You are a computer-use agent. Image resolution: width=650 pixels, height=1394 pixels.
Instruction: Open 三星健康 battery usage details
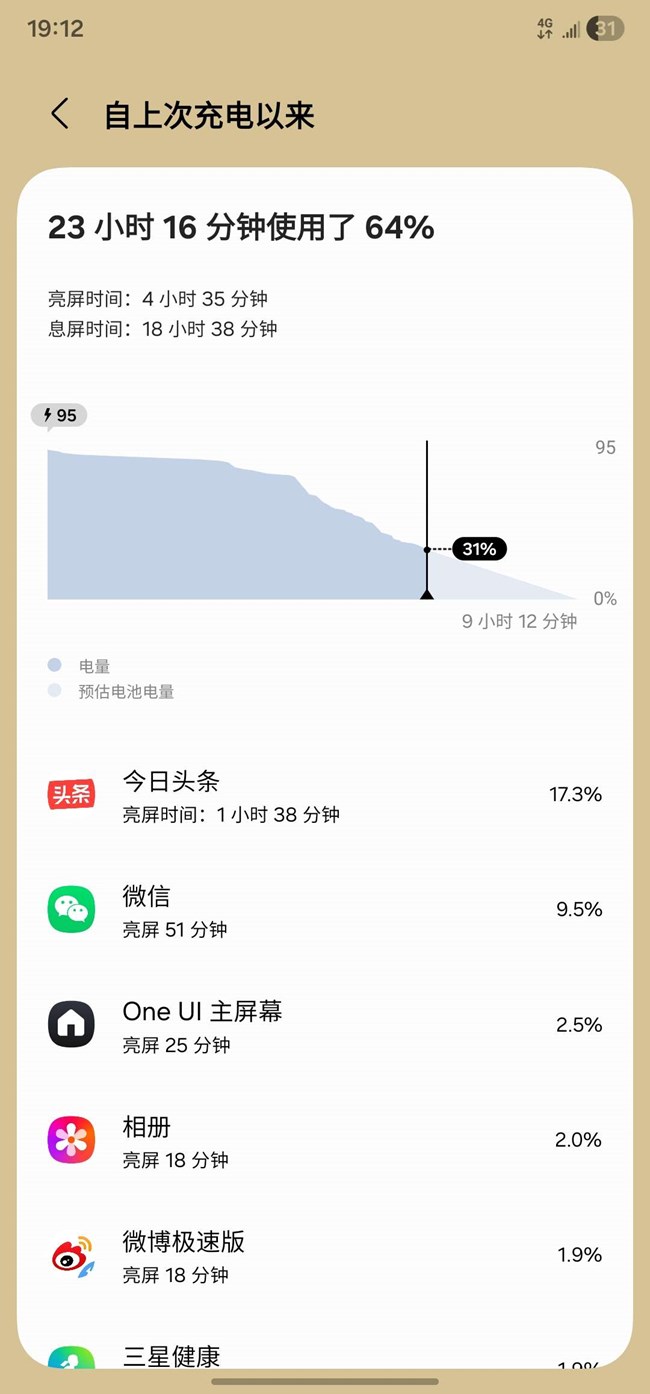click(x=324, y=1358)
